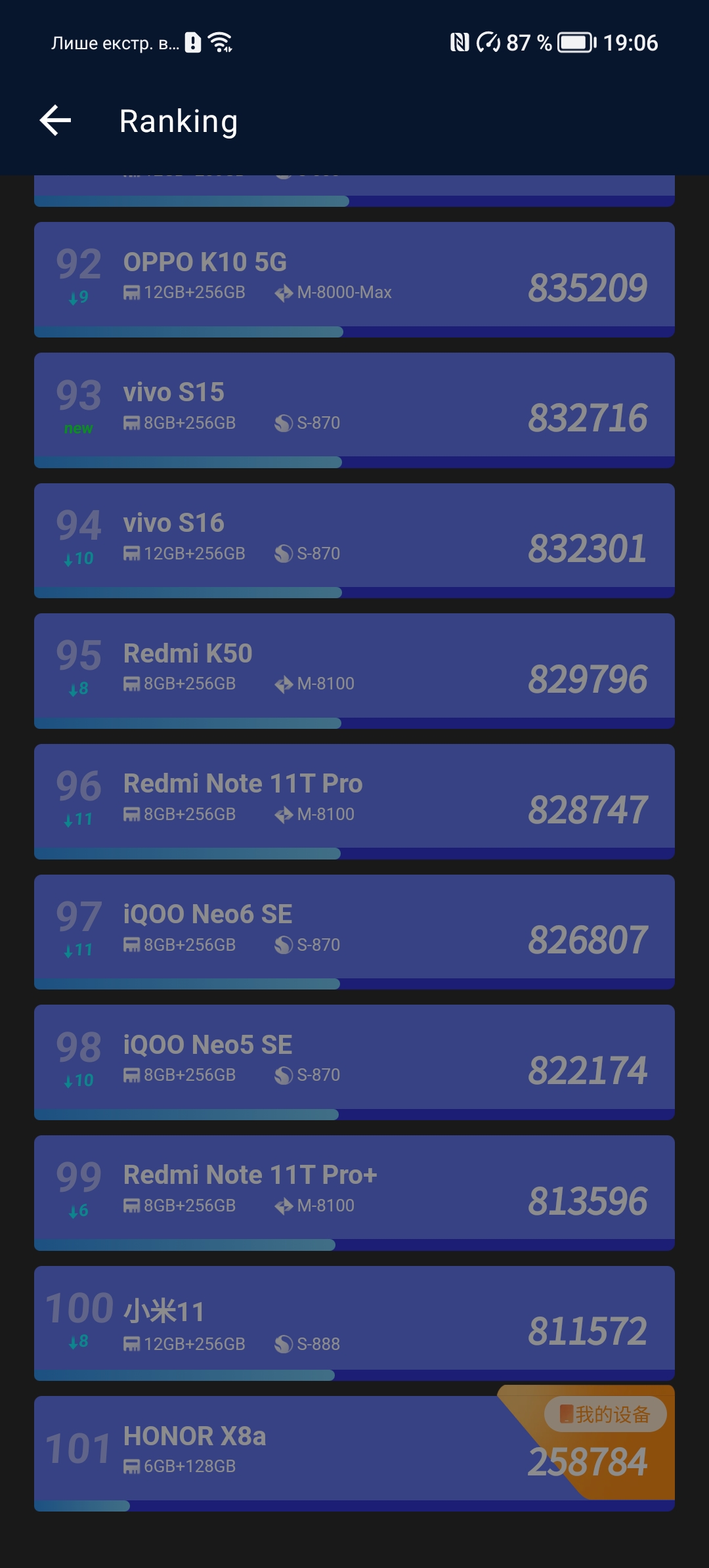This screenshot has width=709, height=1568.
Task: Tap the Redmi K50 entry
Action: click(x=354, y=671)
